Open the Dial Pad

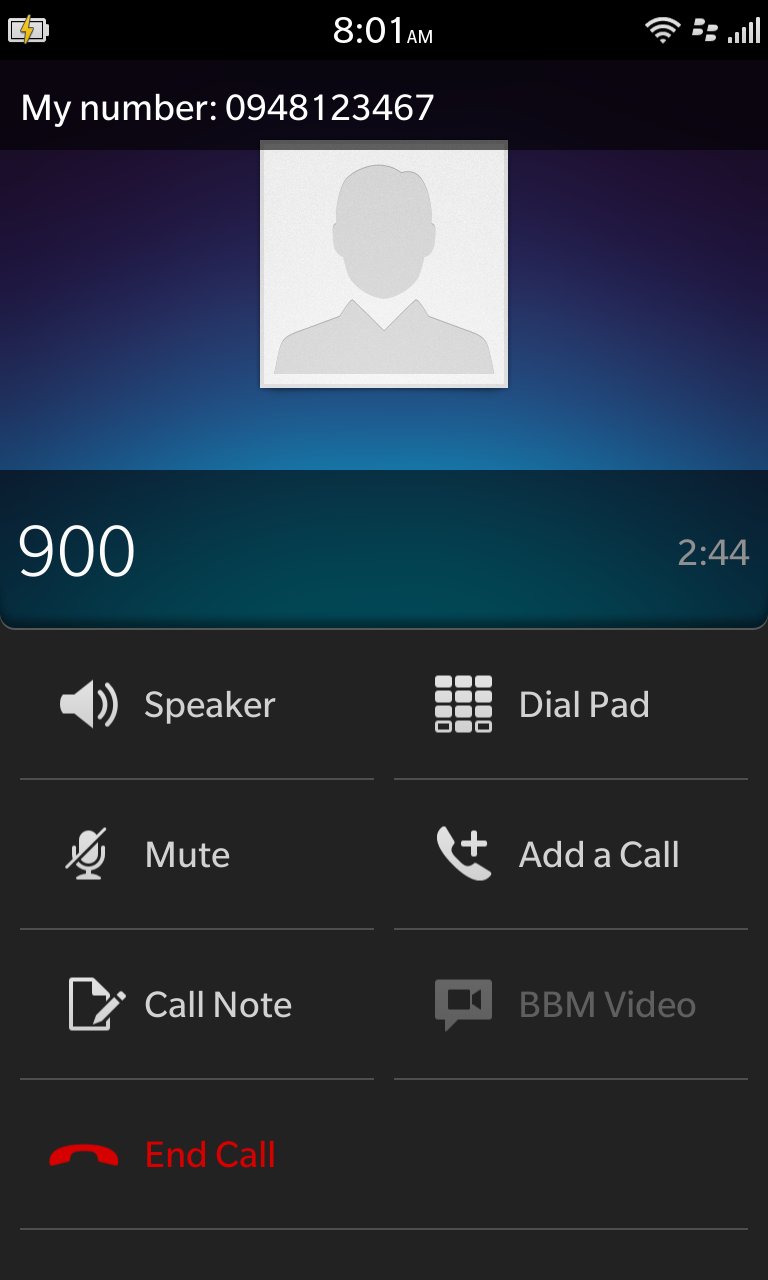[x=570, y=705]
